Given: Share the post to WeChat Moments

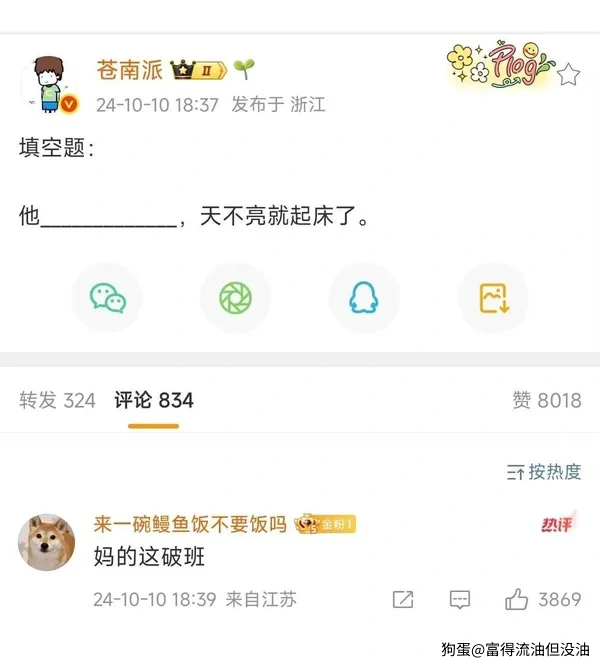Looking at the screenshot, I should click(236, 298).
